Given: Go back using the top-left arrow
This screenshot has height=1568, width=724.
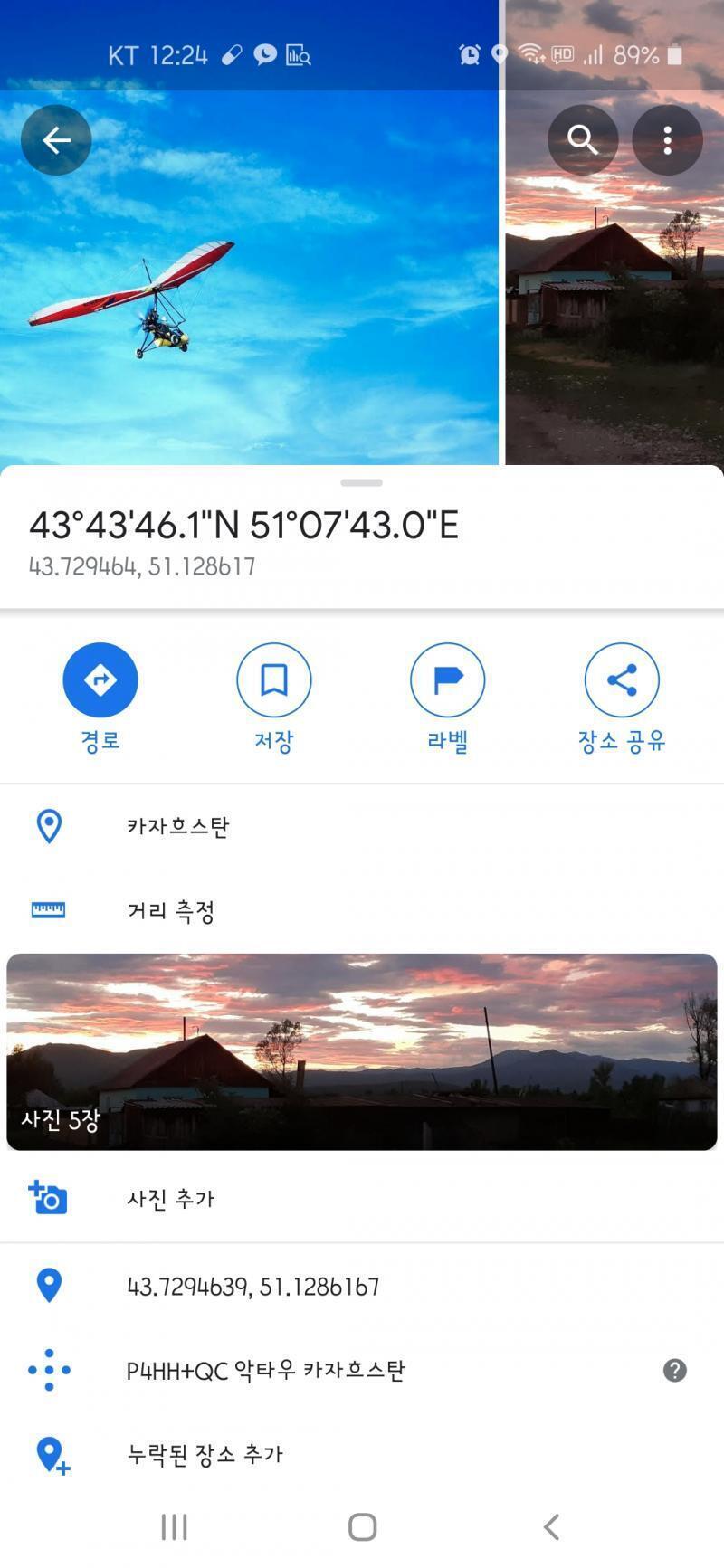Looking at the screenshot, I should (x=56, y=140).
